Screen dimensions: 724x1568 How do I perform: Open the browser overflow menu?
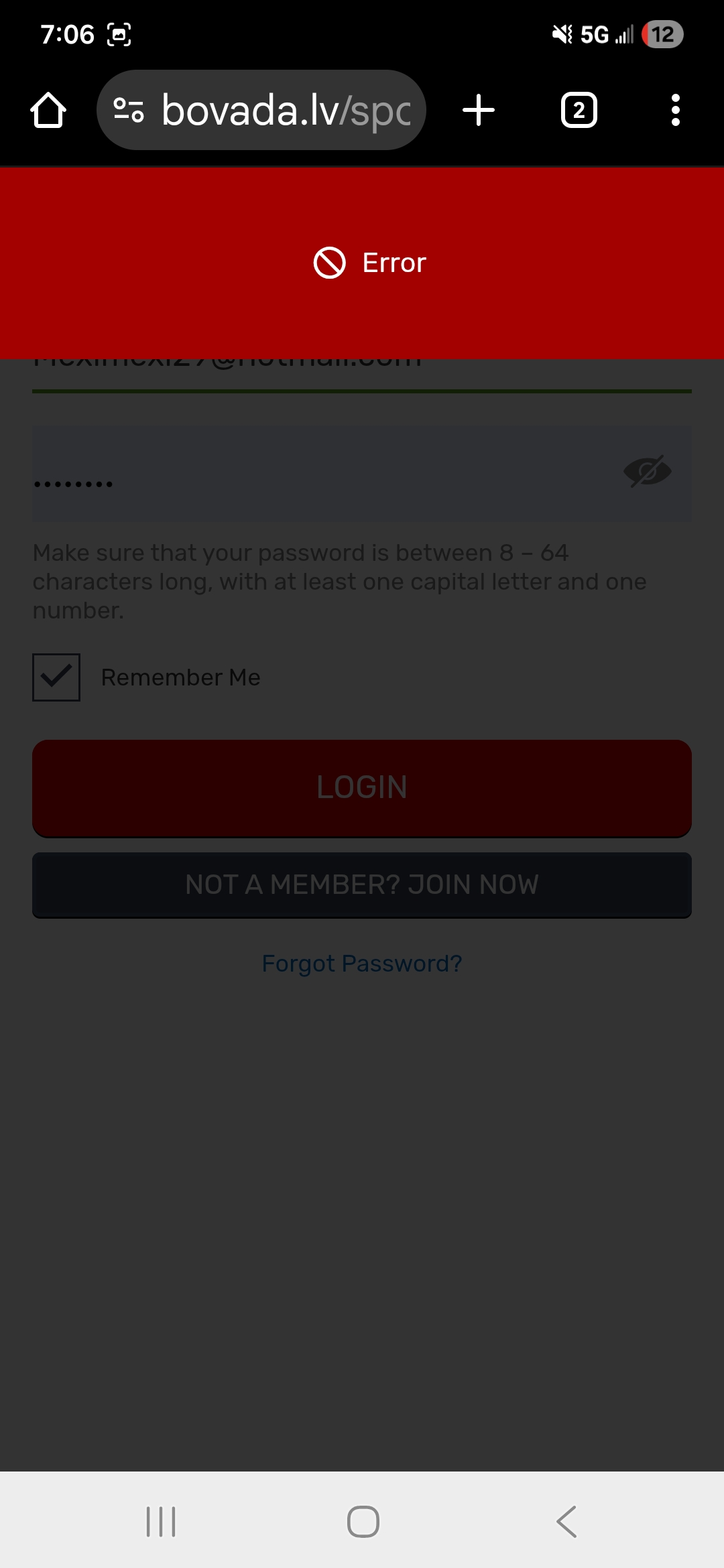pyautogui.click(x=675, y=111)
